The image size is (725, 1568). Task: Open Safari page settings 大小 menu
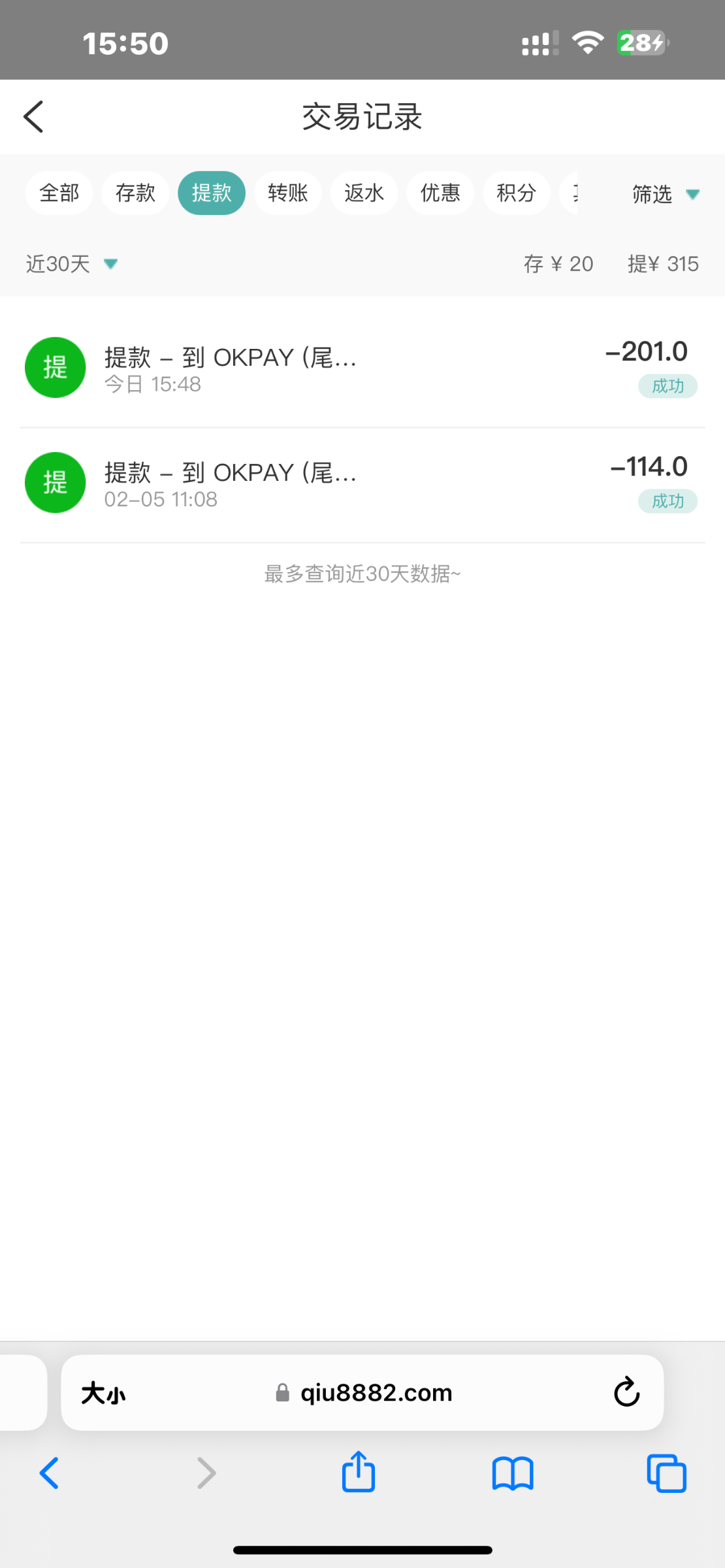(x=103, y=1393)
